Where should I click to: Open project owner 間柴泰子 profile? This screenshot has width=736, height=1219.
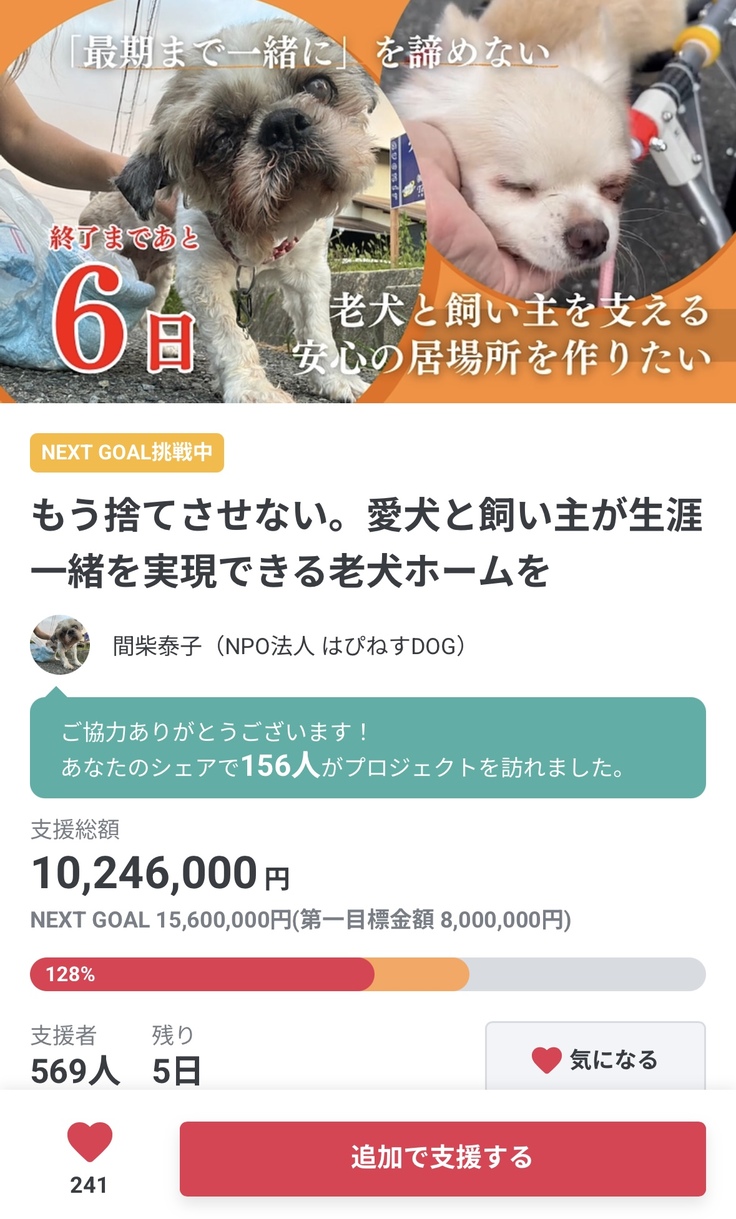tap(290, 646)
